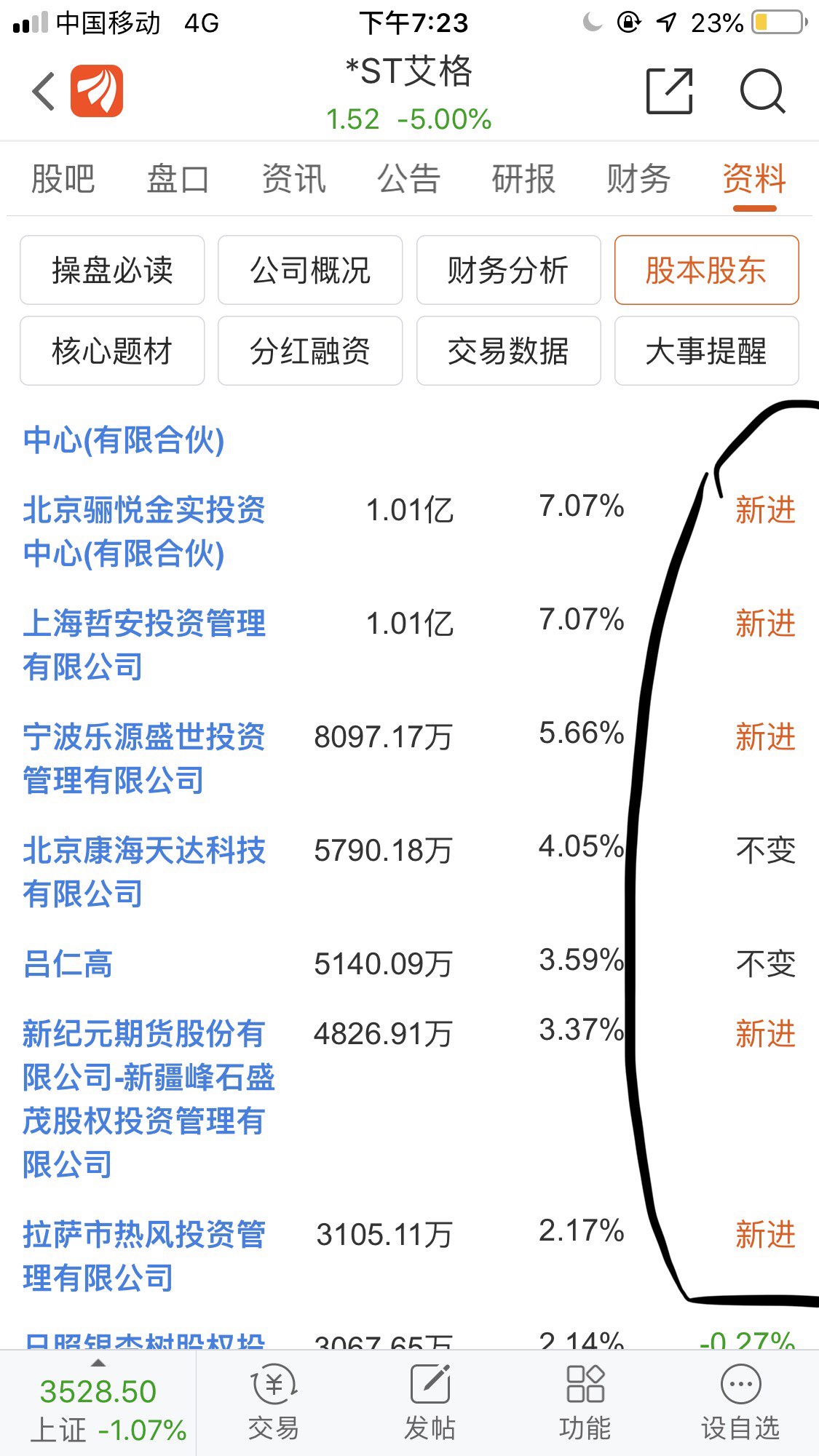
Task: Tap the Eastmoney app logo at top left
Action: point(98,89)
